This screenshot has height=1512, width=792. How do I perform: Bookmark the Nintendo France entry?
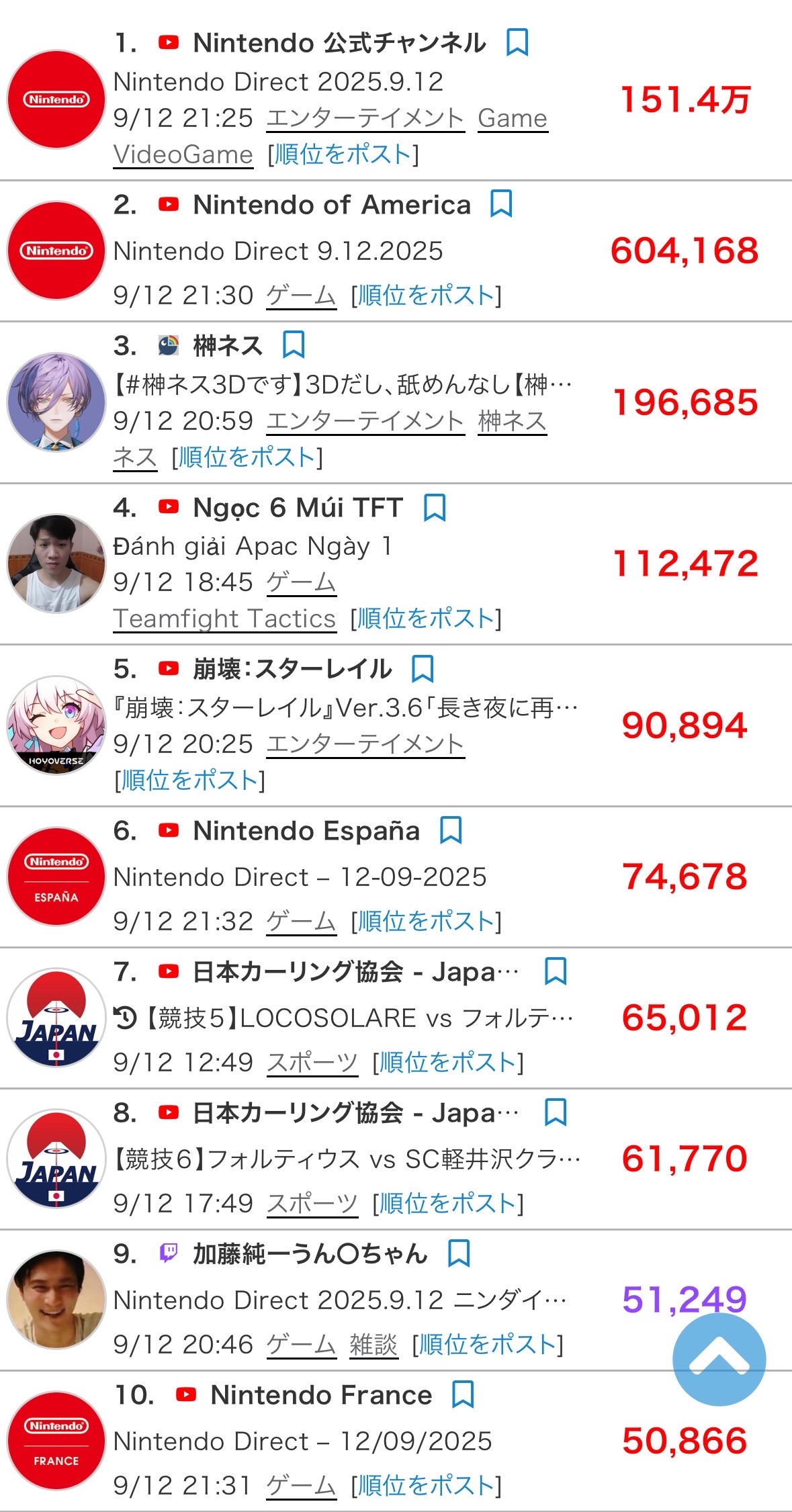pos(462,1394)
